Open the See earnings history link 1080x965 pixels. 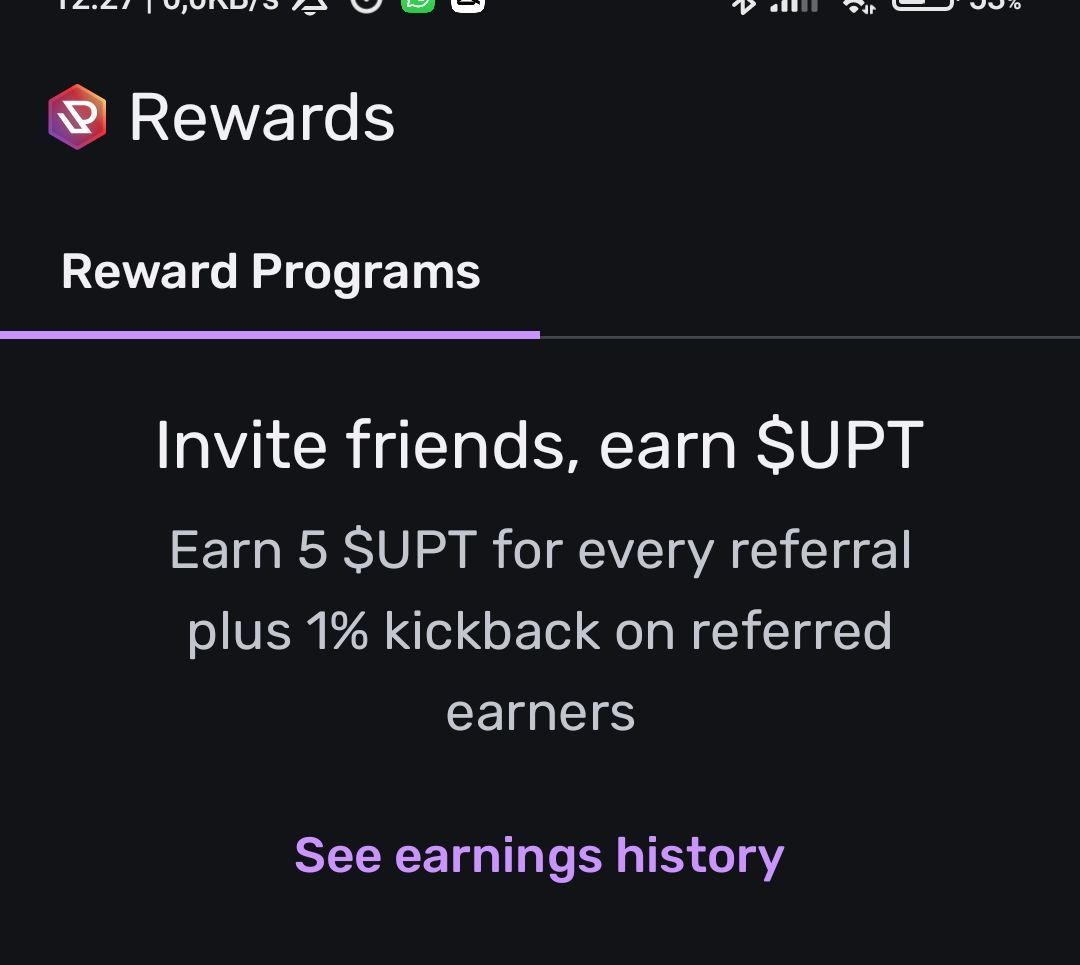coord(539,856)
